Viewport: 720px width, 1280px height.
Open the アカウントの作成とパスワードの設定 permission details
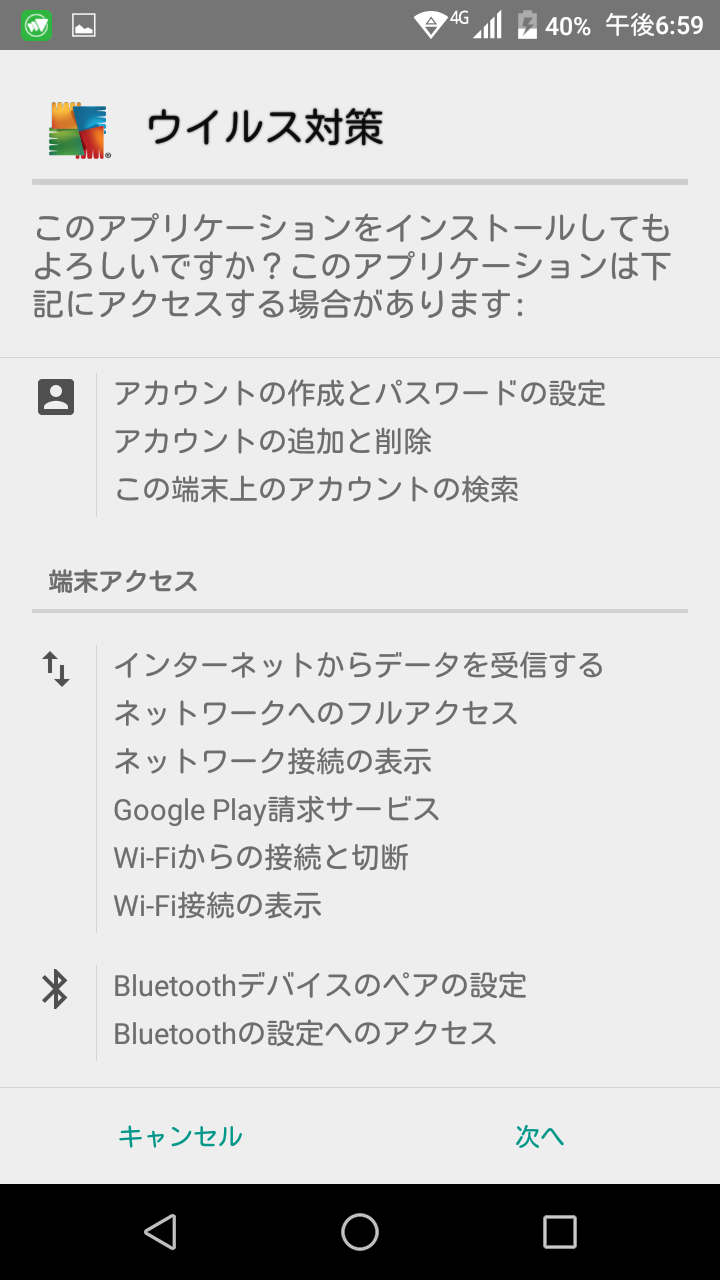coord(360,393)
